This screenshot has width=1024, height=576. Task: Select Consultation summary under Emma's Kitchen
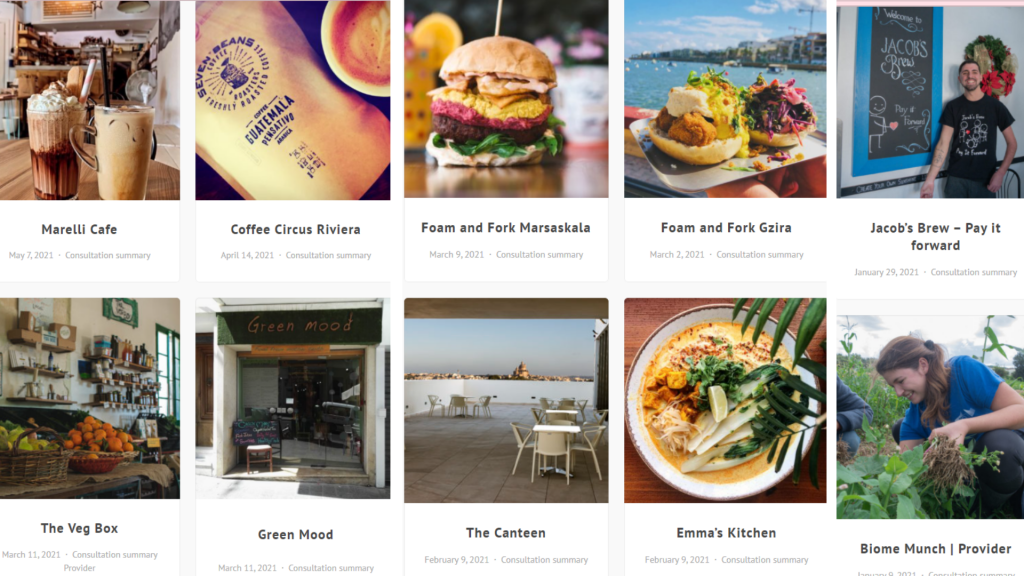coord(764,560)
